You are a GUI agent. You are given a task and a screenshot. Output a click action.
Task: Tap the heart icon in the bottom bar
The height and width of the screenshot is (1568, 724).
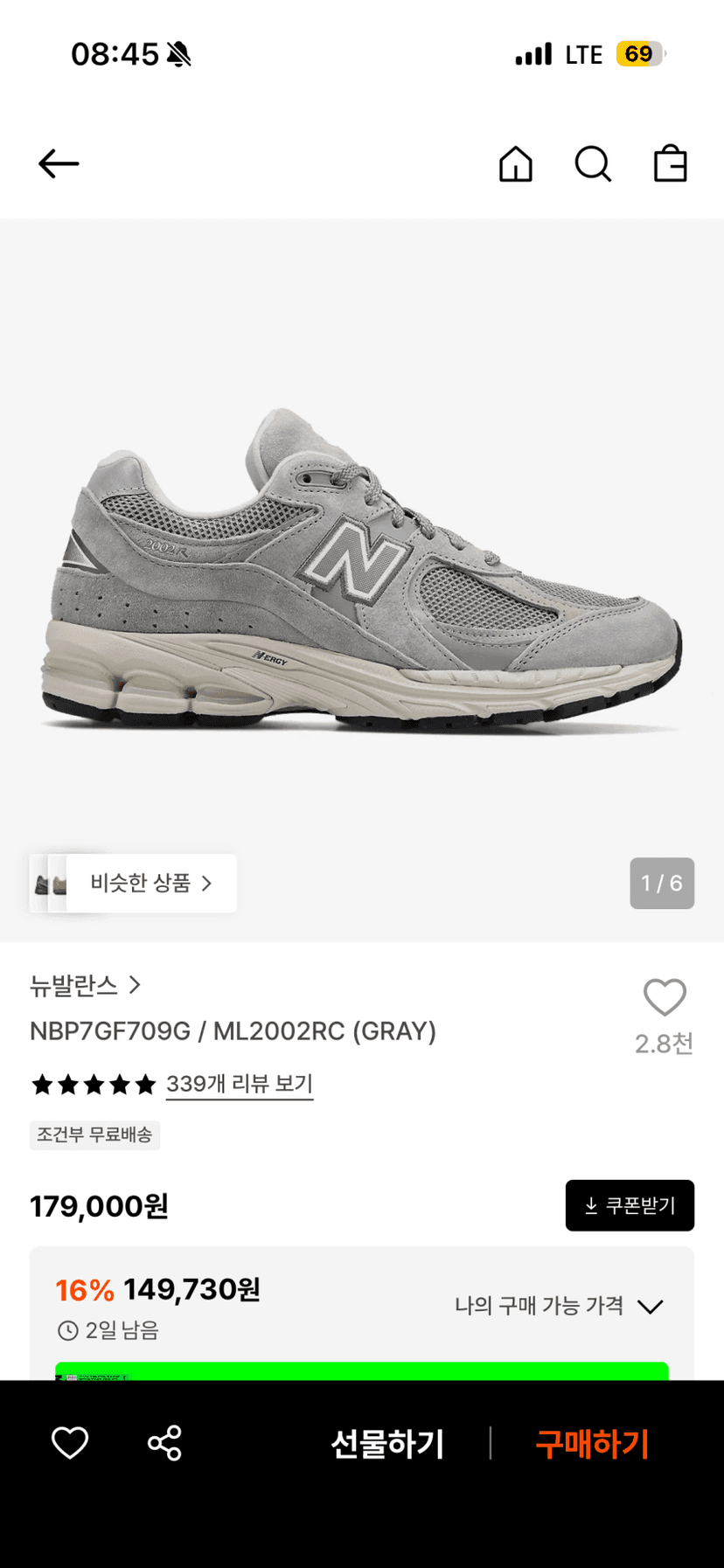[x=70, y=1443]
